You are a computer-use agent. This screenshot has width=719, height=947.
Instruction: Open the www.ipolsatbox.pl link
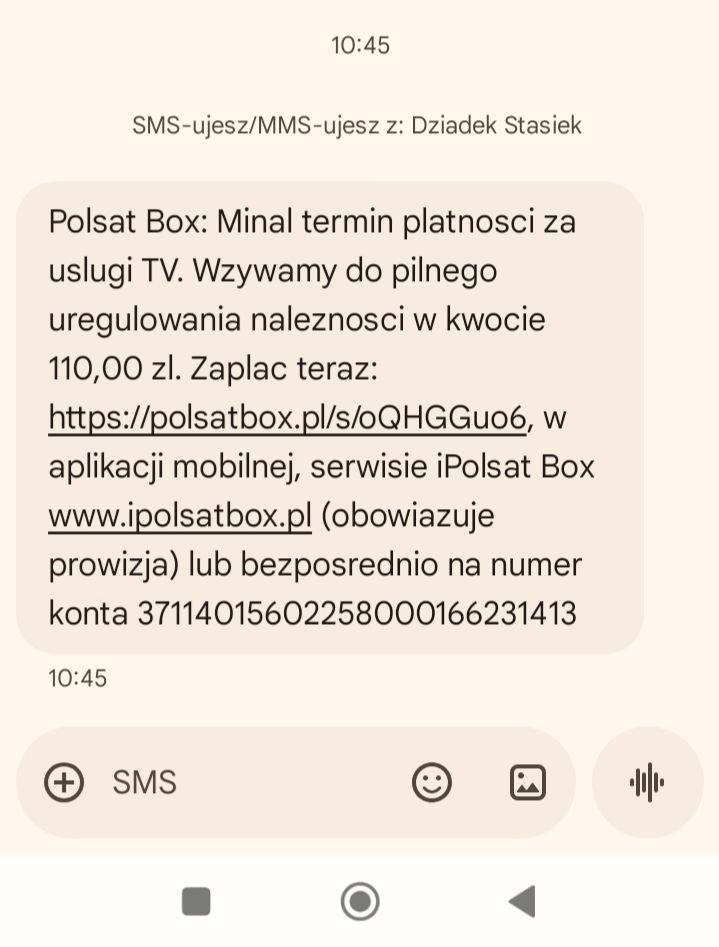pos(180,516)
